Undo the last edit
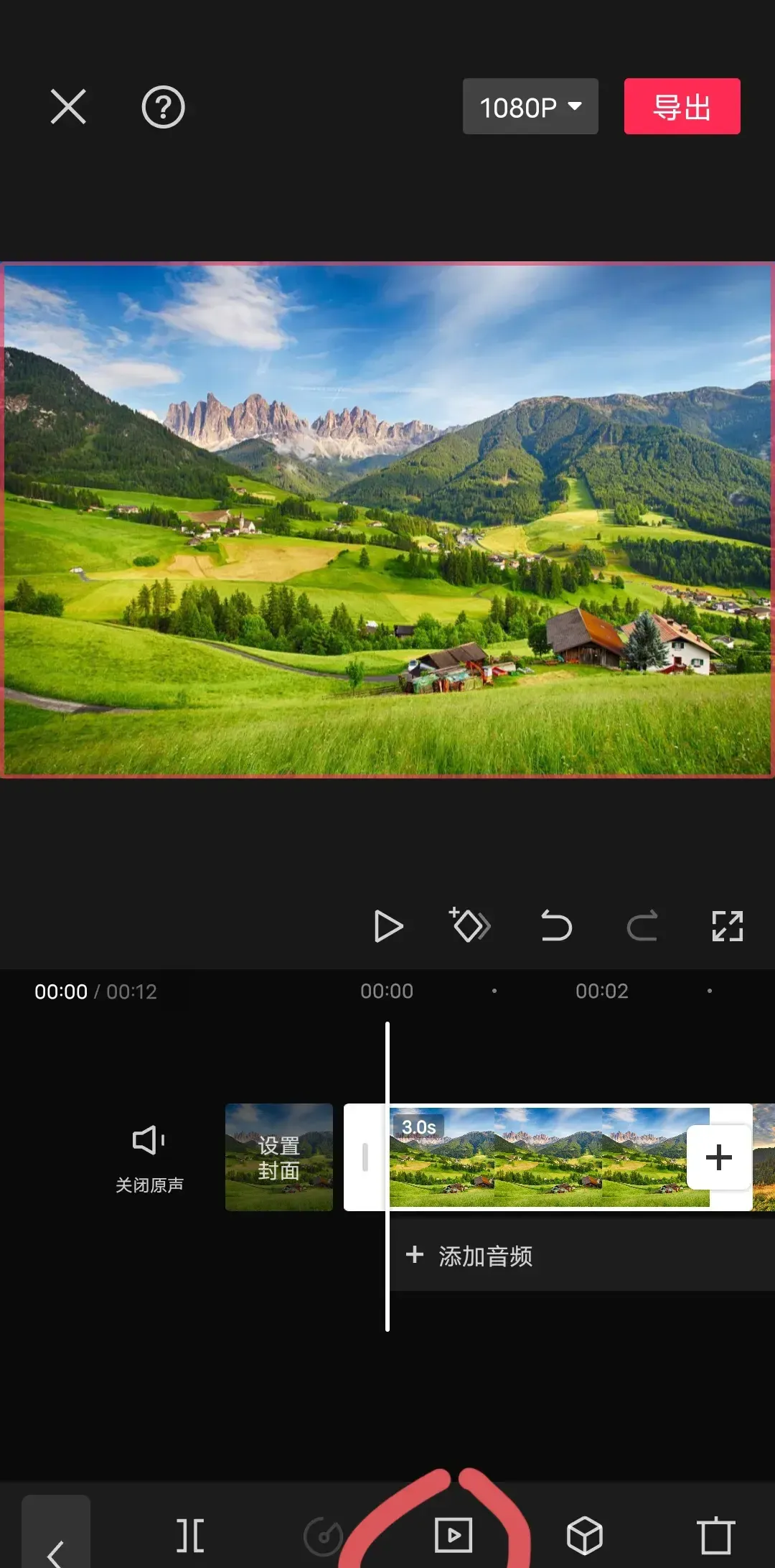 point(556,925)
